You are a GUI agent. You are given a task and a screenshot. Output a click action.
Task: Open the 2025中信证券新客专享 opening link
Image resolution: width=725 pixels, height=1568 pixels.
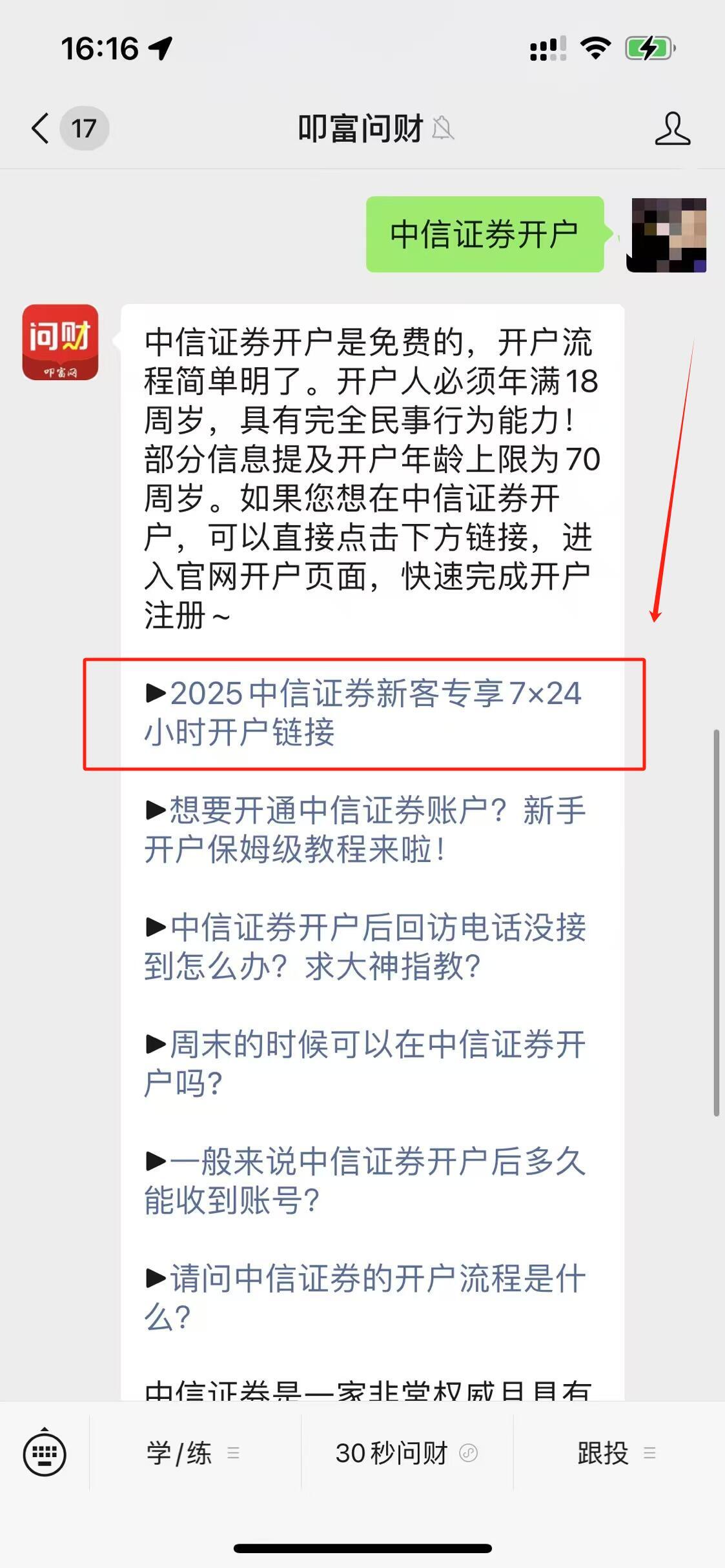(363, 712)
